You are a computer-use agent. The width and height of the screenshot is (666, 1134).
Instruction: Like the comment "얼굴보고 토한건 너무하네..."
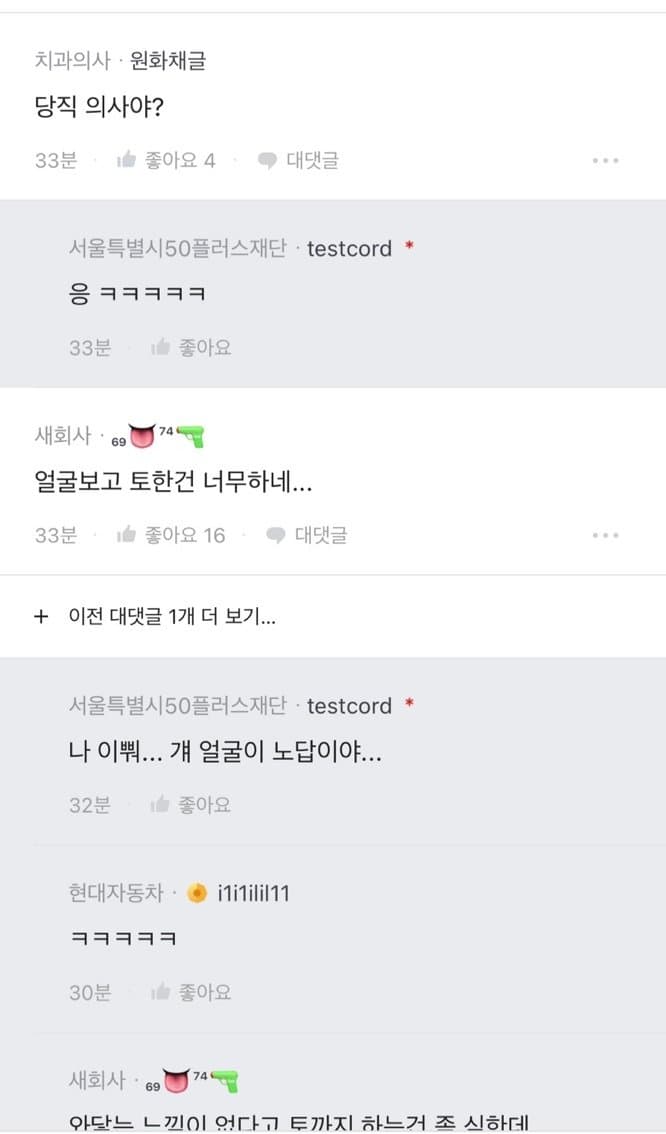(170, 535)
